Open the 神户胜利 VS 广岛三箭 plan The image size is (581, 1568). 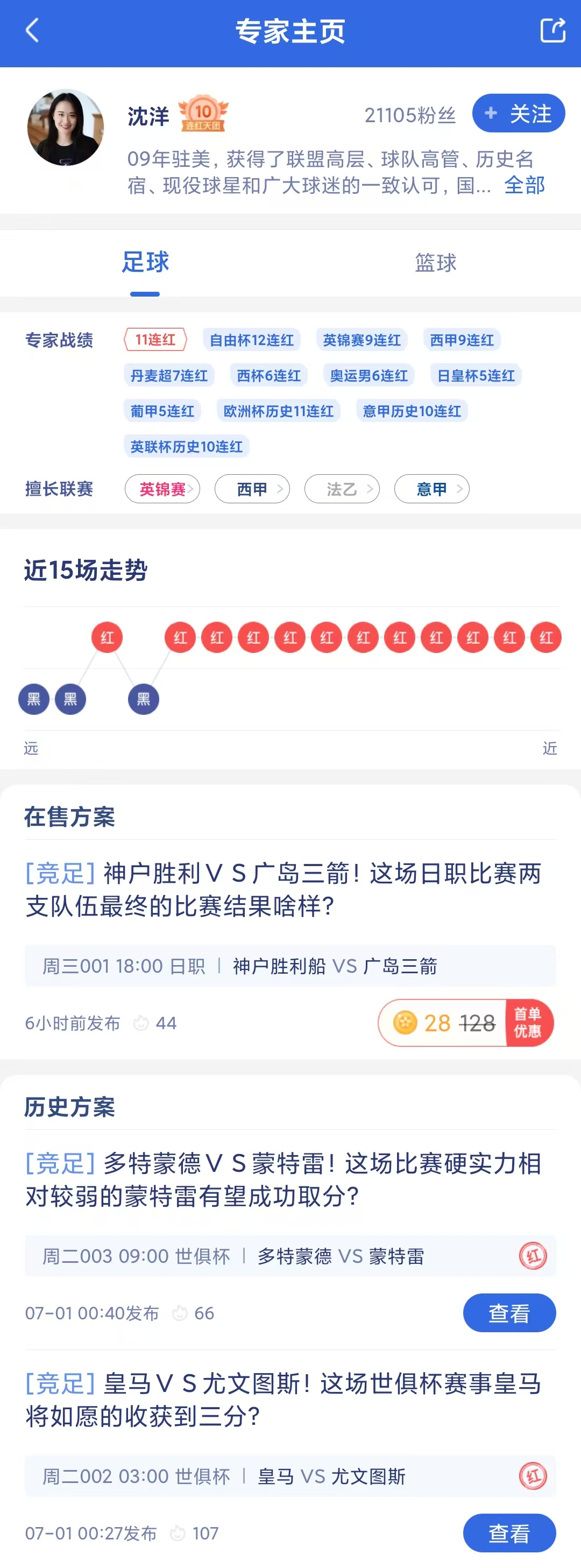click(x=283, y=889)
